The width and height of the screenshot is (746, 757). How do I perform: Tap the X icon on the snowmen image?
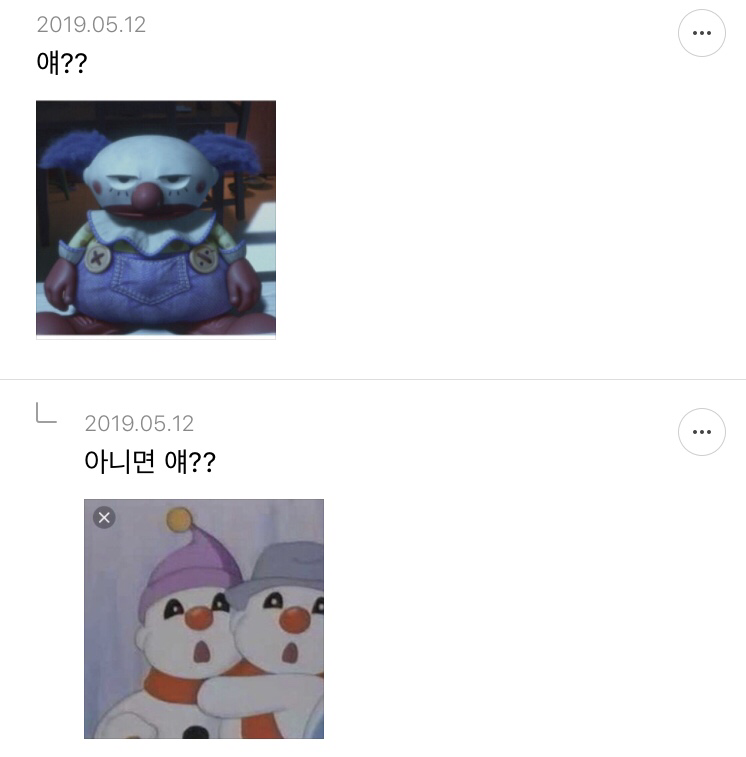click(104, 517)
